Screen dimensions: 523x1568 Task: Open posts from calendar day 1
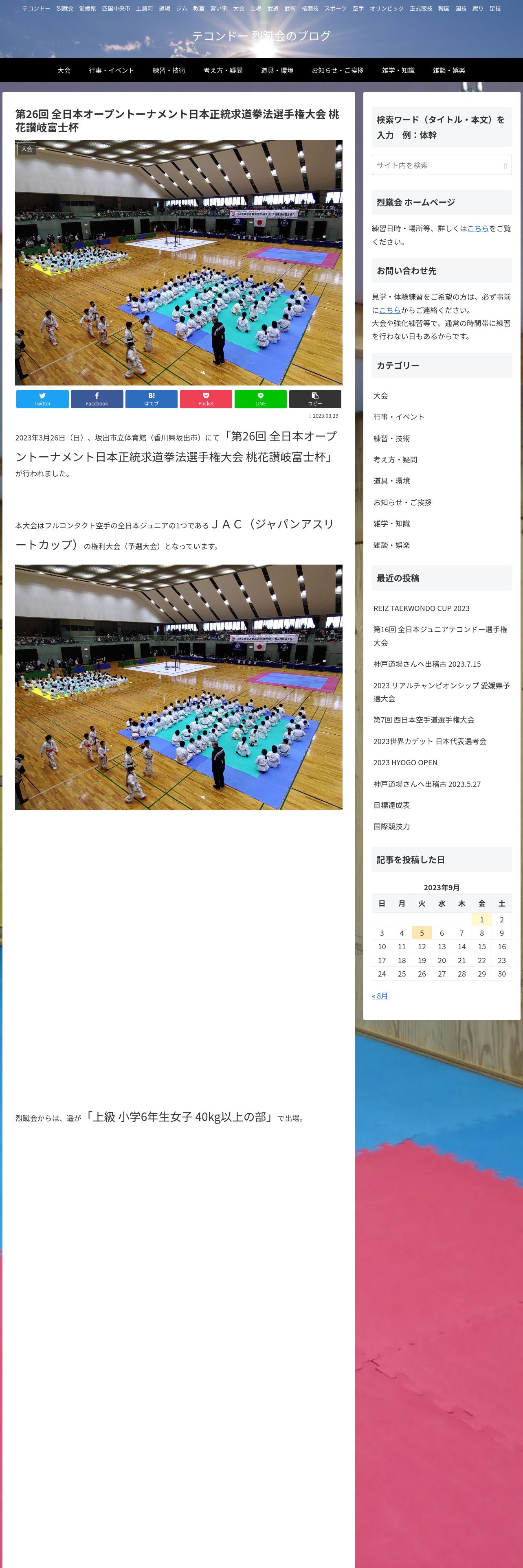pyautogui.click(x=481, y=919)
